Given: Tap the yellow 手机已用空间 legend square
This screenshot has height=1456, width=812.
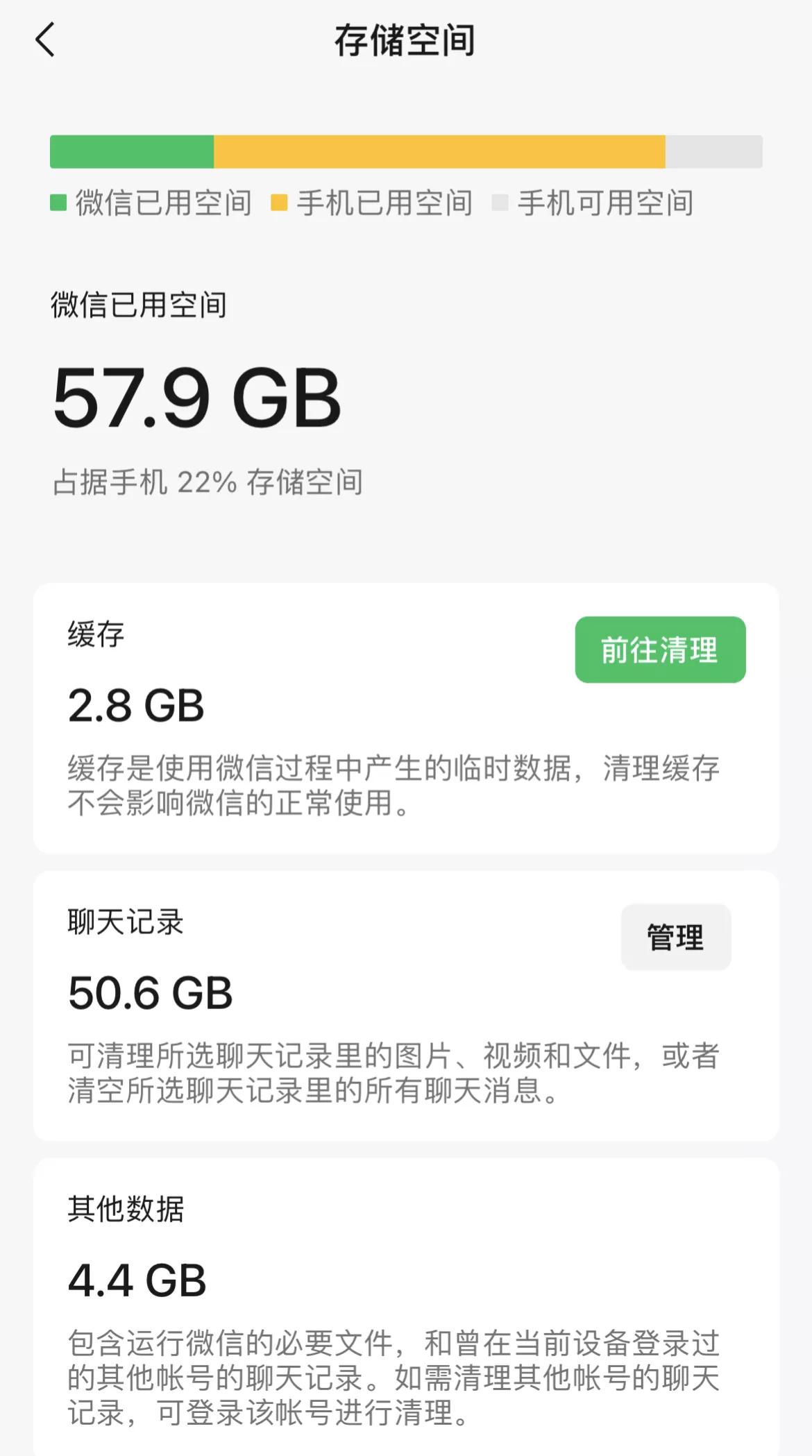Looking at the screenshot, I should point(280,202).
